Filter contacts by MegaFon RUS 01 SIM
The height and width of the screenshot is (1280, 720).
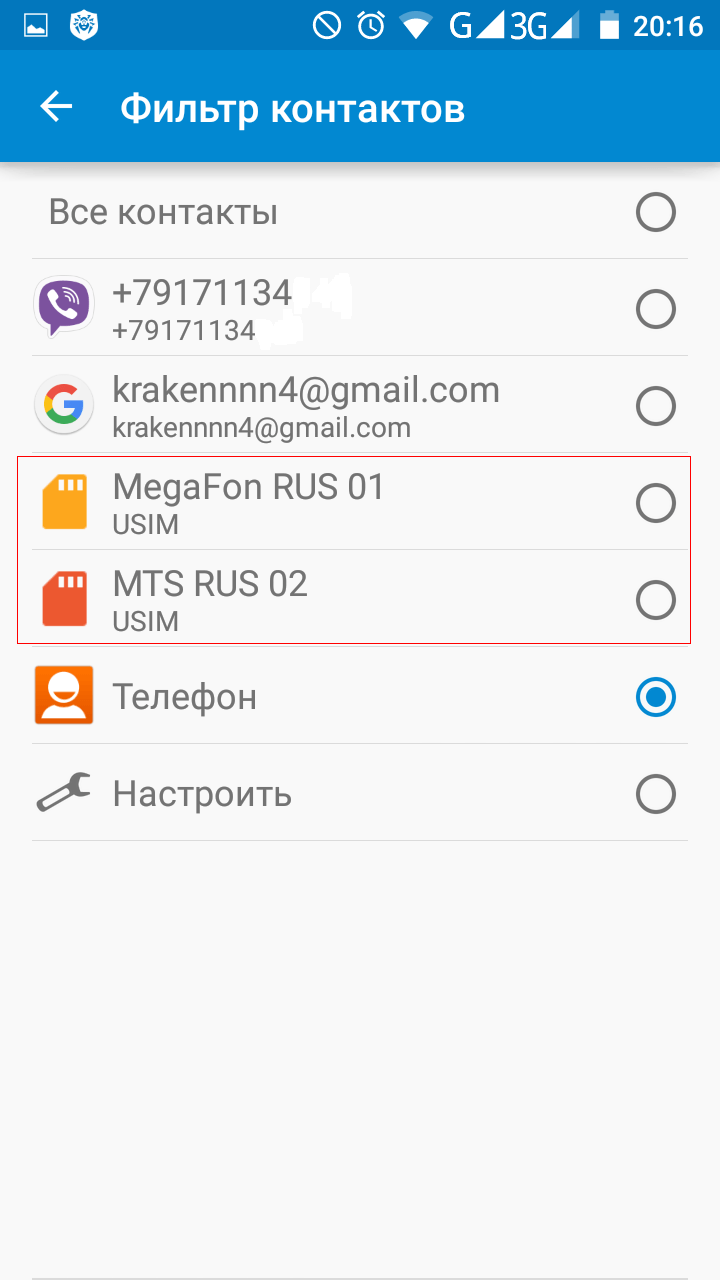(360, 501)
